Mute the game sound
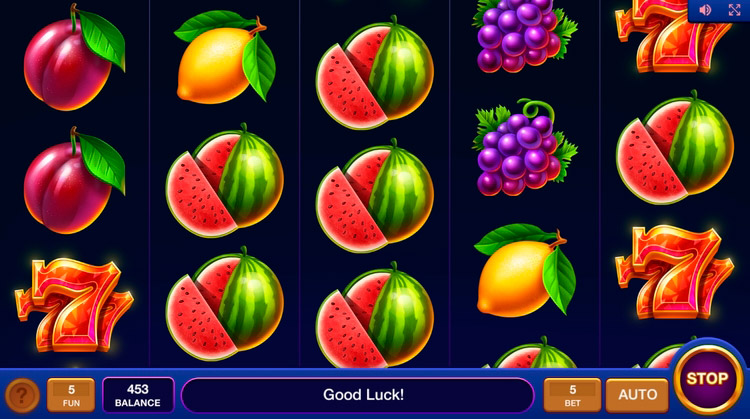This screenshot has height=419, width=750. (x=705, y=10)
